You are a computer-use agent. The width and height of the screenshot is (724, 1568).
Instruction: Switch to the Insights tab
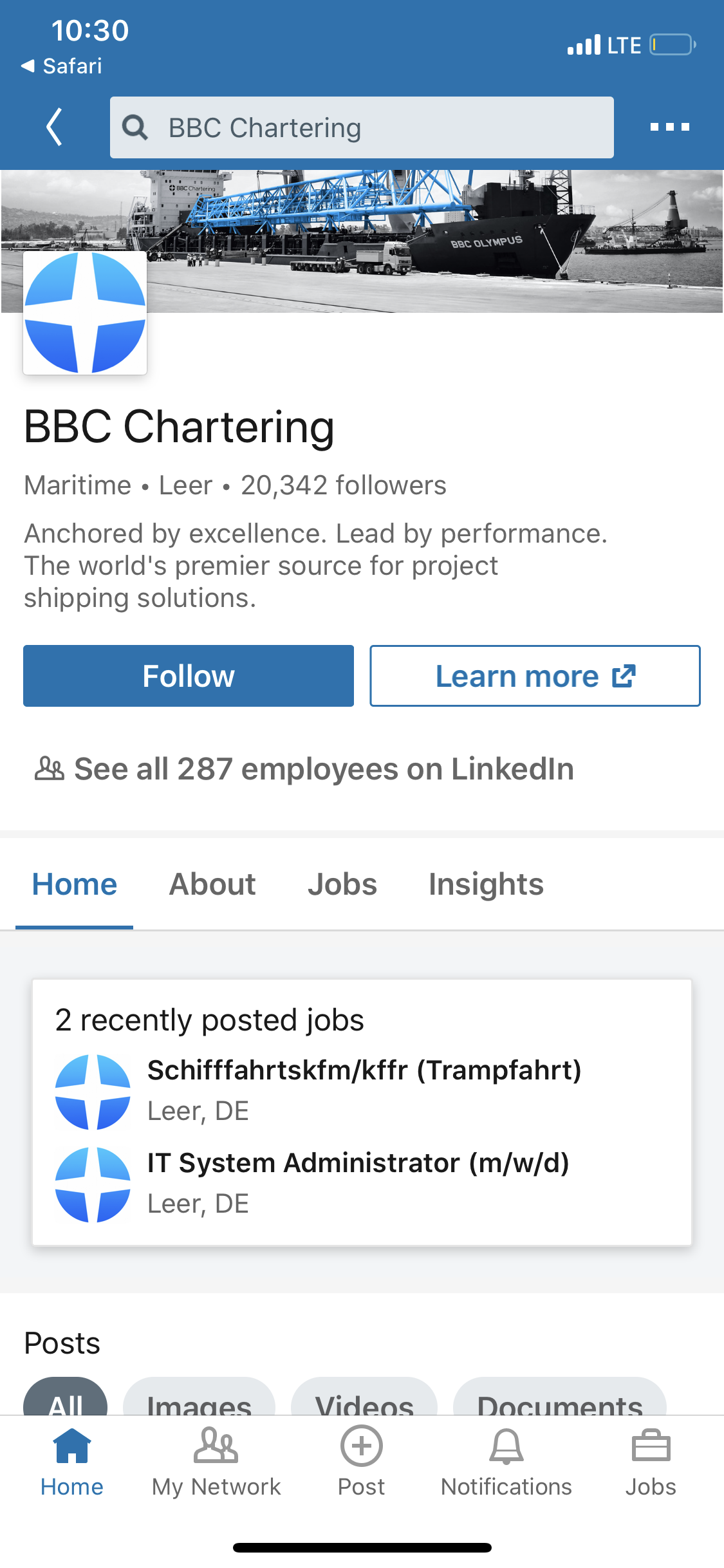point(486,884)
